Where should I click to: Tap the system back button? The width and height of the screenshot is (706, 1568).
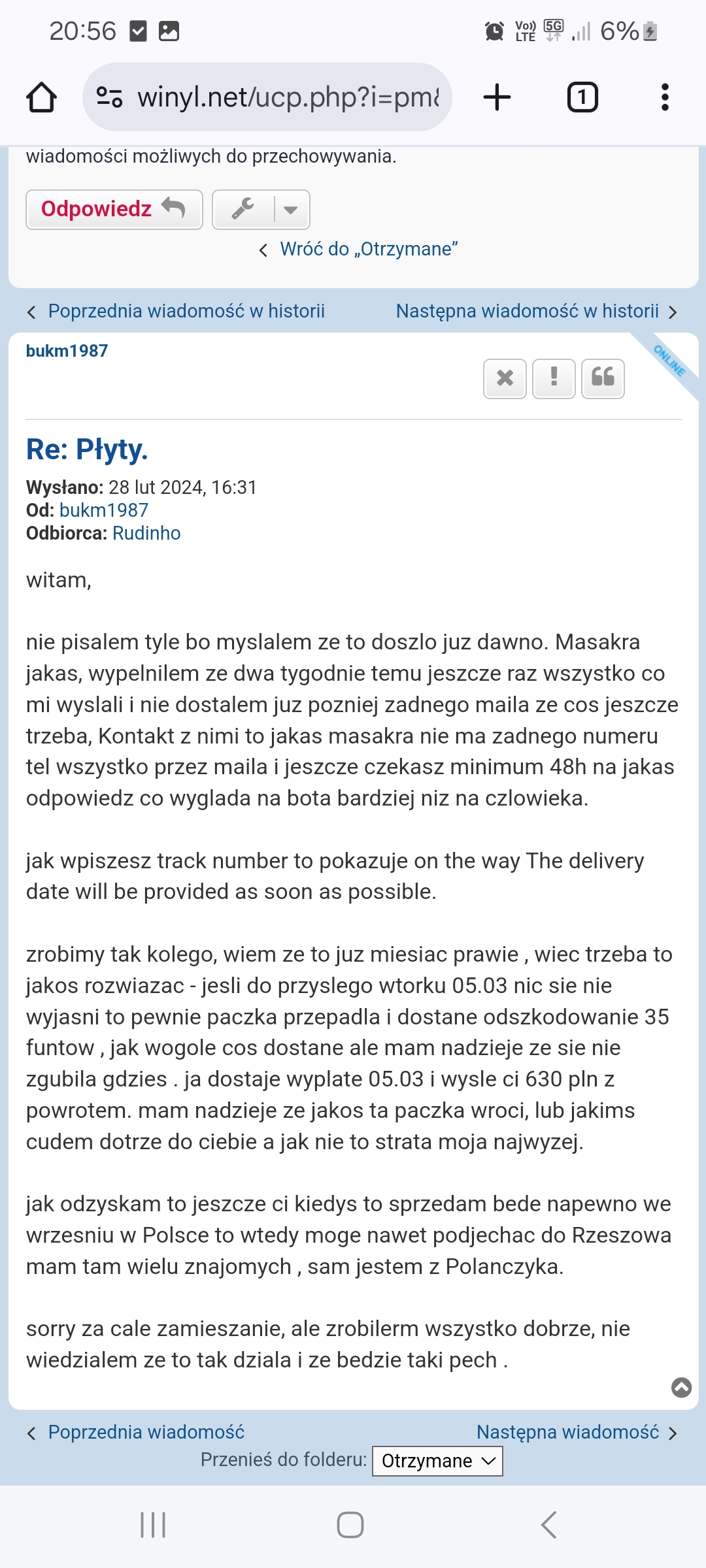point(548,1525)
